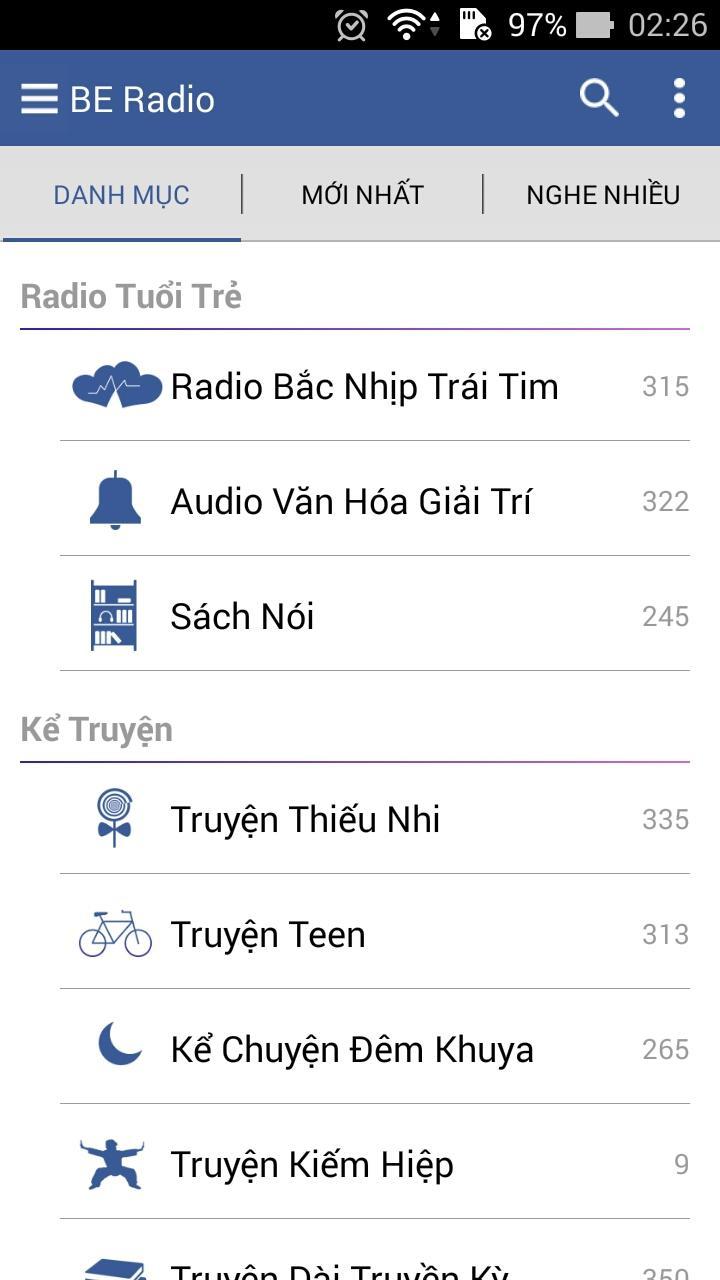Image resolution: width=720 pixels, height=1280 pixels.
Task: Open Kể Chuyện Đêm Khuya stories
Action: 353,1048
